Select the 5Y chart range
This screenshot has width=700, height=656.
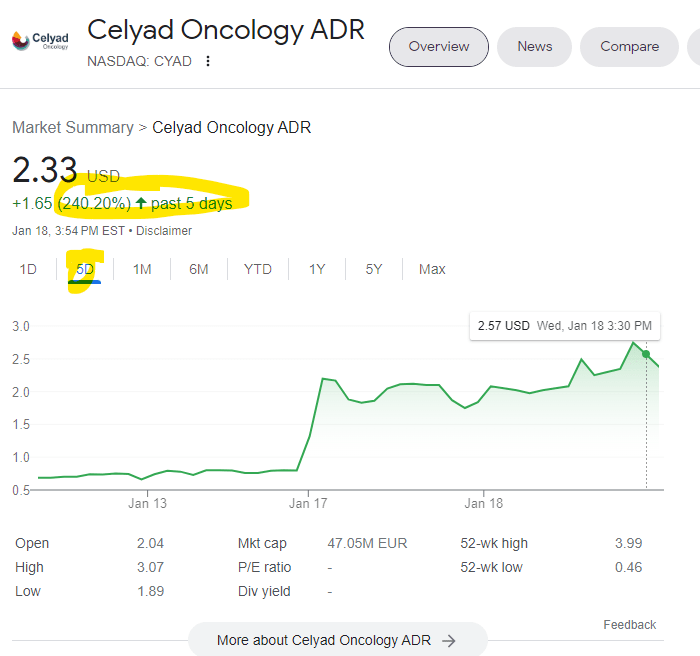point(374,269)
